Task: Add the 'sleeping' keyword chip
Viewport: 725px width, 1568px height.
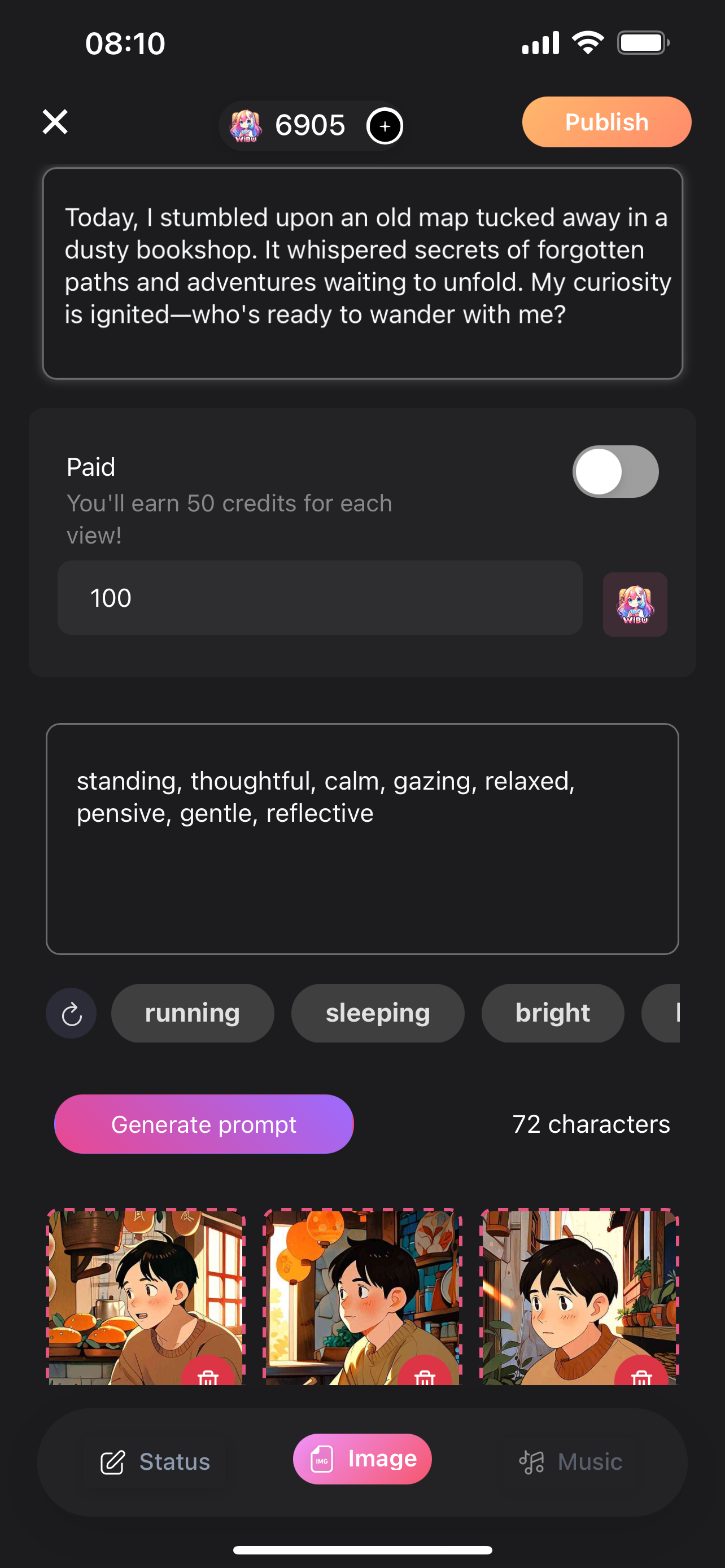Action: click(x=377, y=1014)
